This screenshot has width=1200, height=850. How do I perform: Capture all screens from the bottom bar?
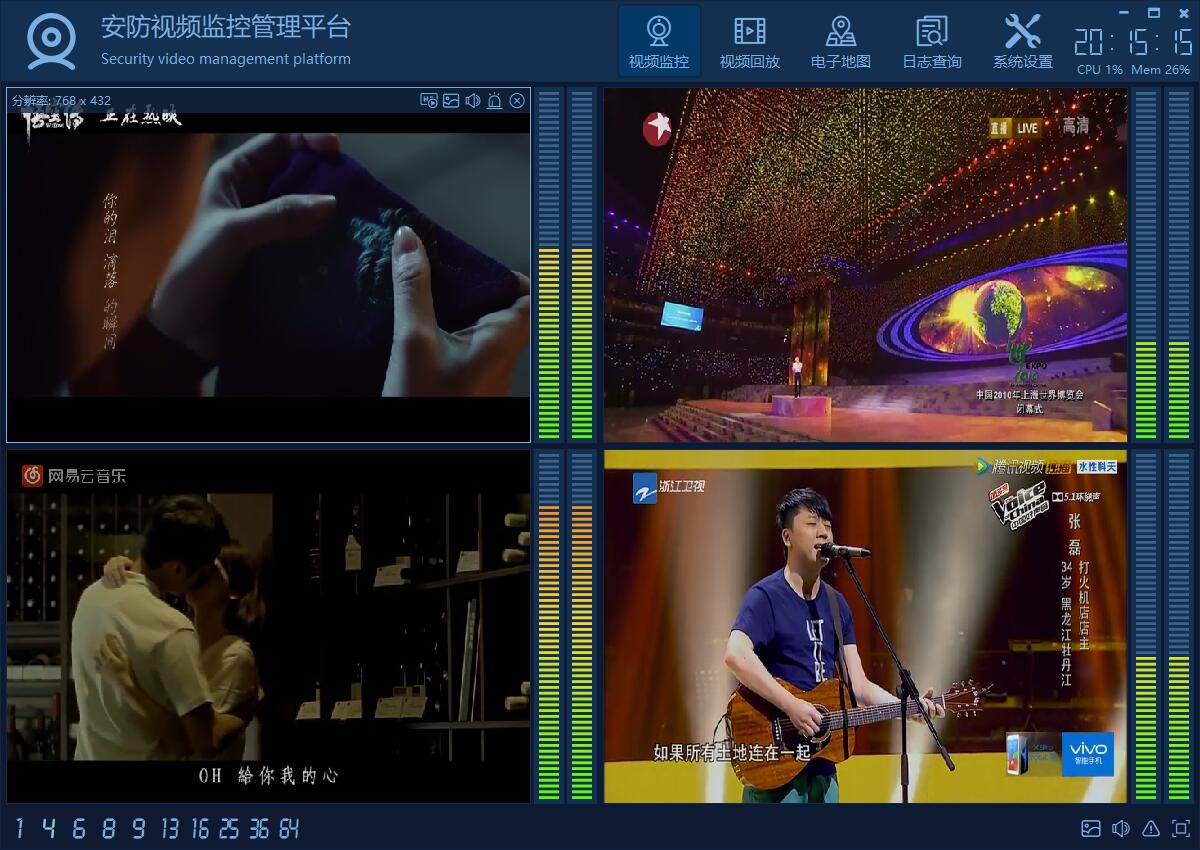coord(1091,828)
